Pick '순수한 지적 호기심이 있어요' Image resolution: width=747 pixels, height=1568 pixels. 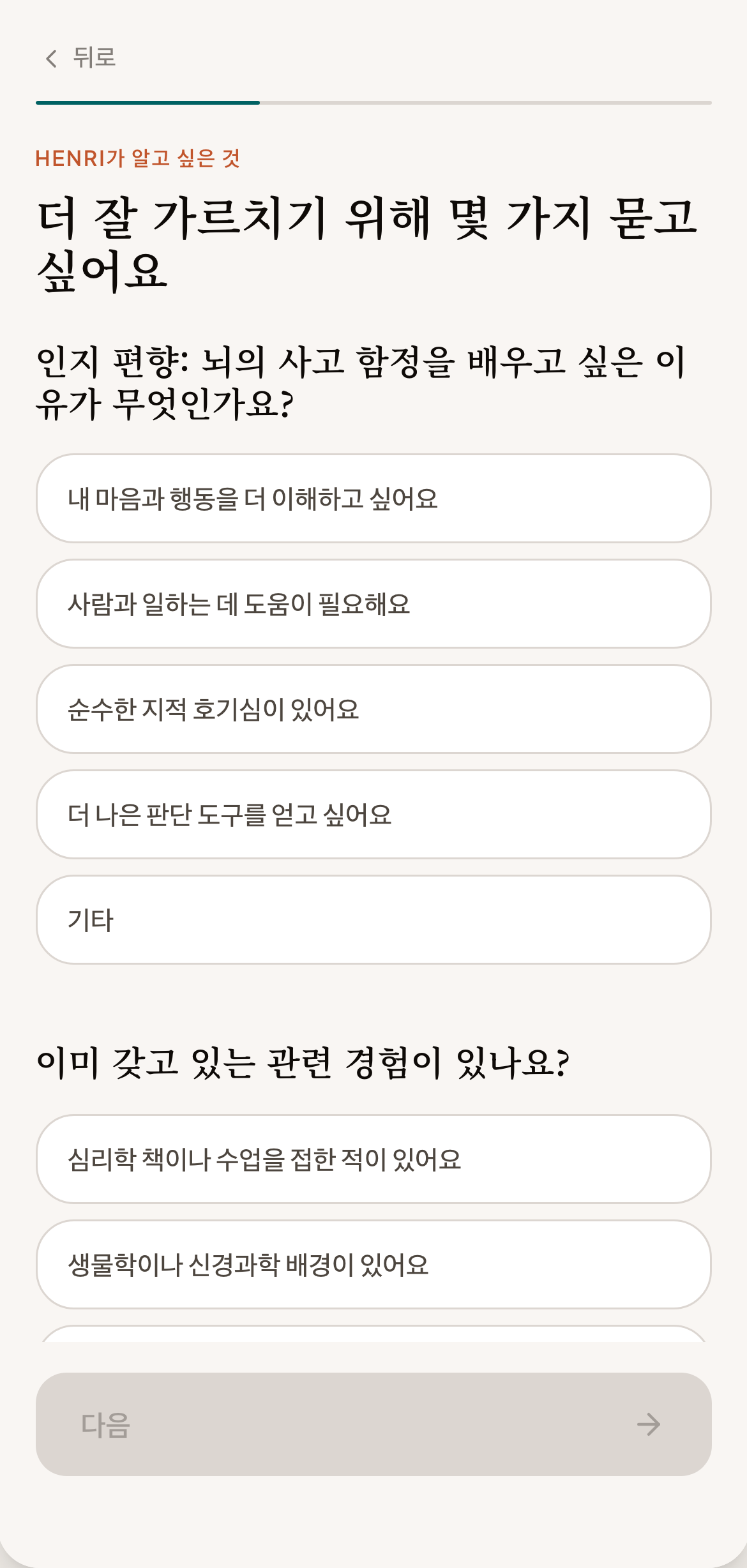[x=373, y=709]
